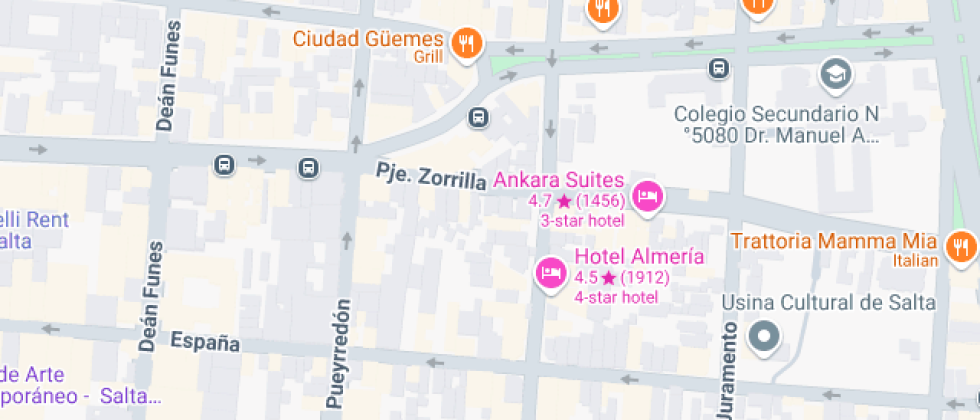The width and height of the screenshot is (980, 420).
Task: Select the Usina Cultural de Salta marker
Action: (765, 336)
